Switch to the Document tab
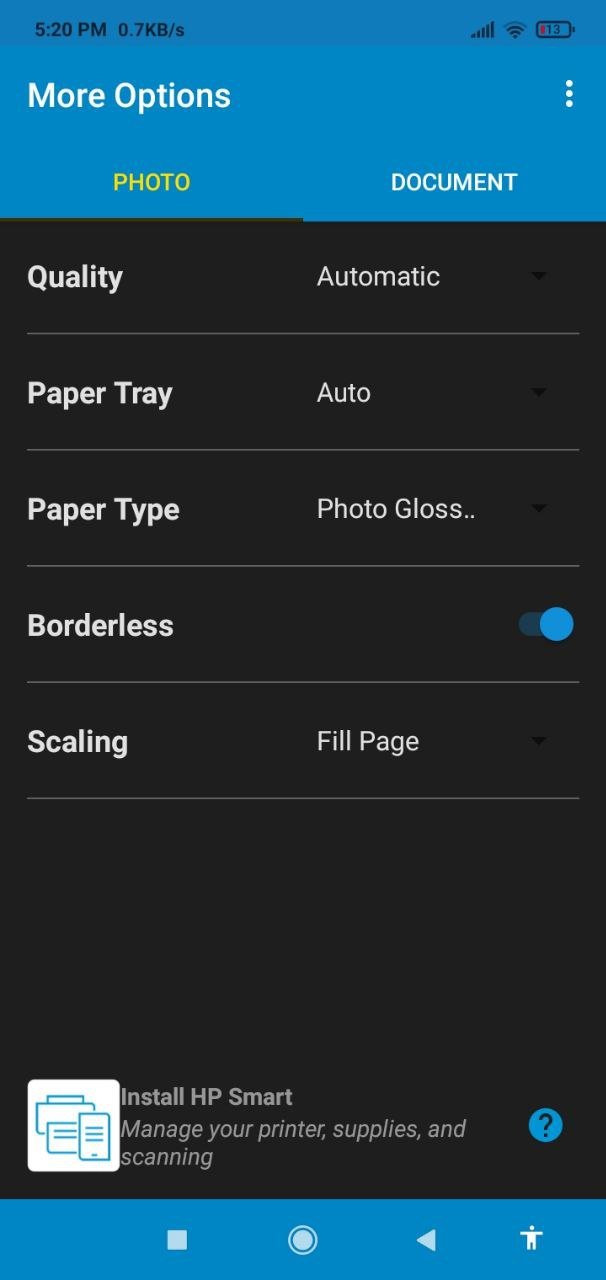The width and height of the screenshot is (606, 1280). tap(454, 182)
